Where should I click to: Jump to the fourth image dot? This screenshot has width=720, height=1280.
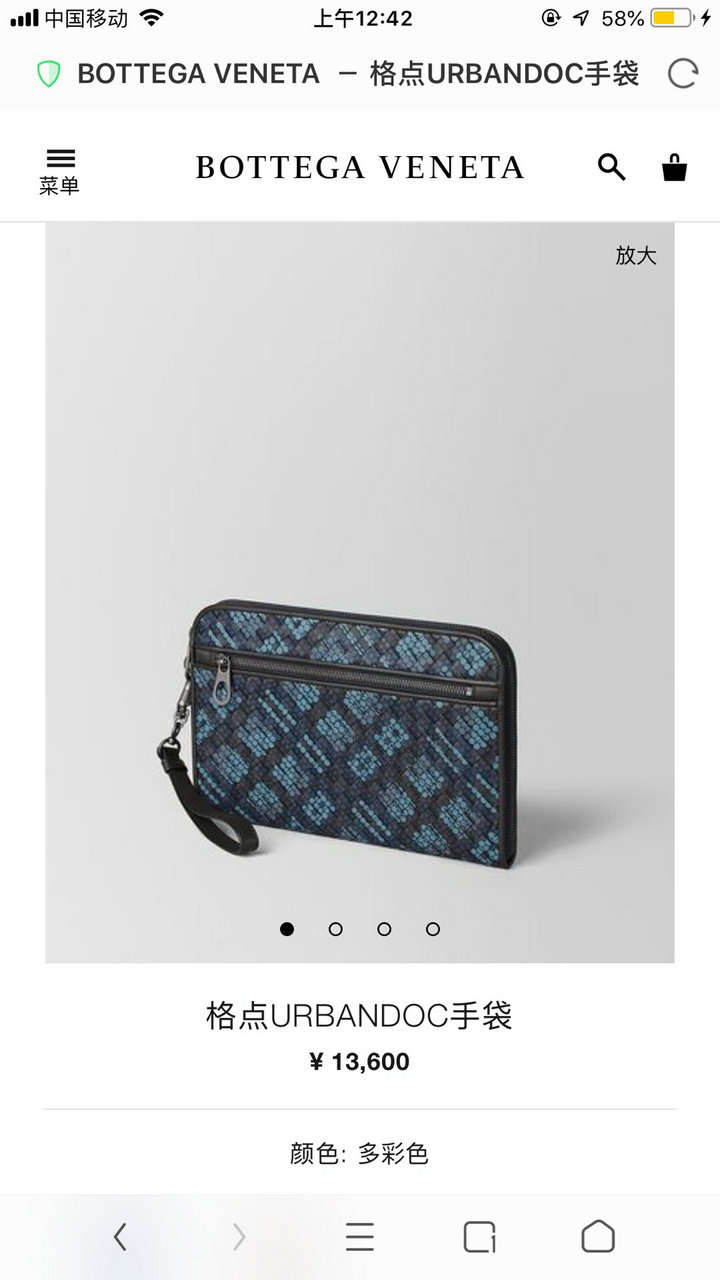coord(433,929)
